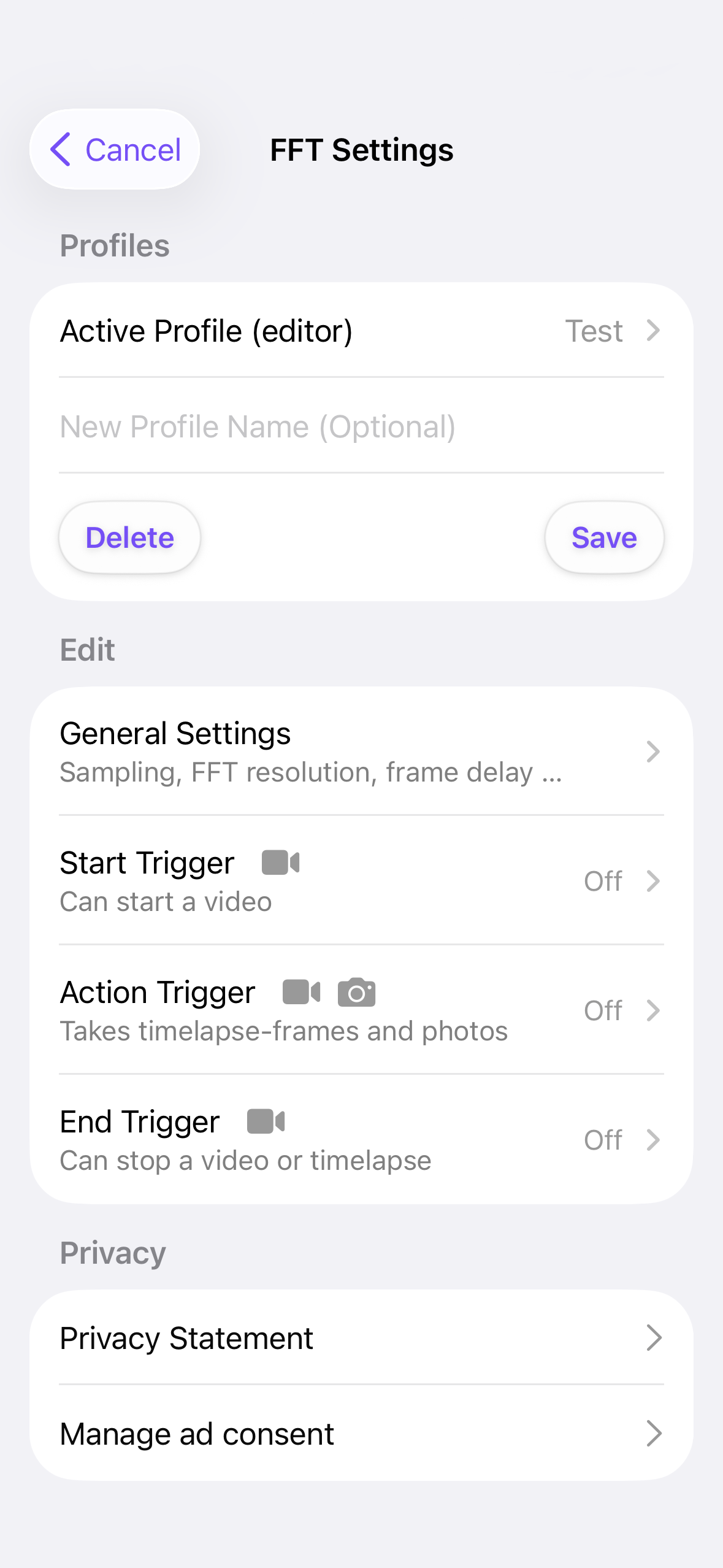
Task: Tap the Delete profile button
Action: tap(129, 537)
